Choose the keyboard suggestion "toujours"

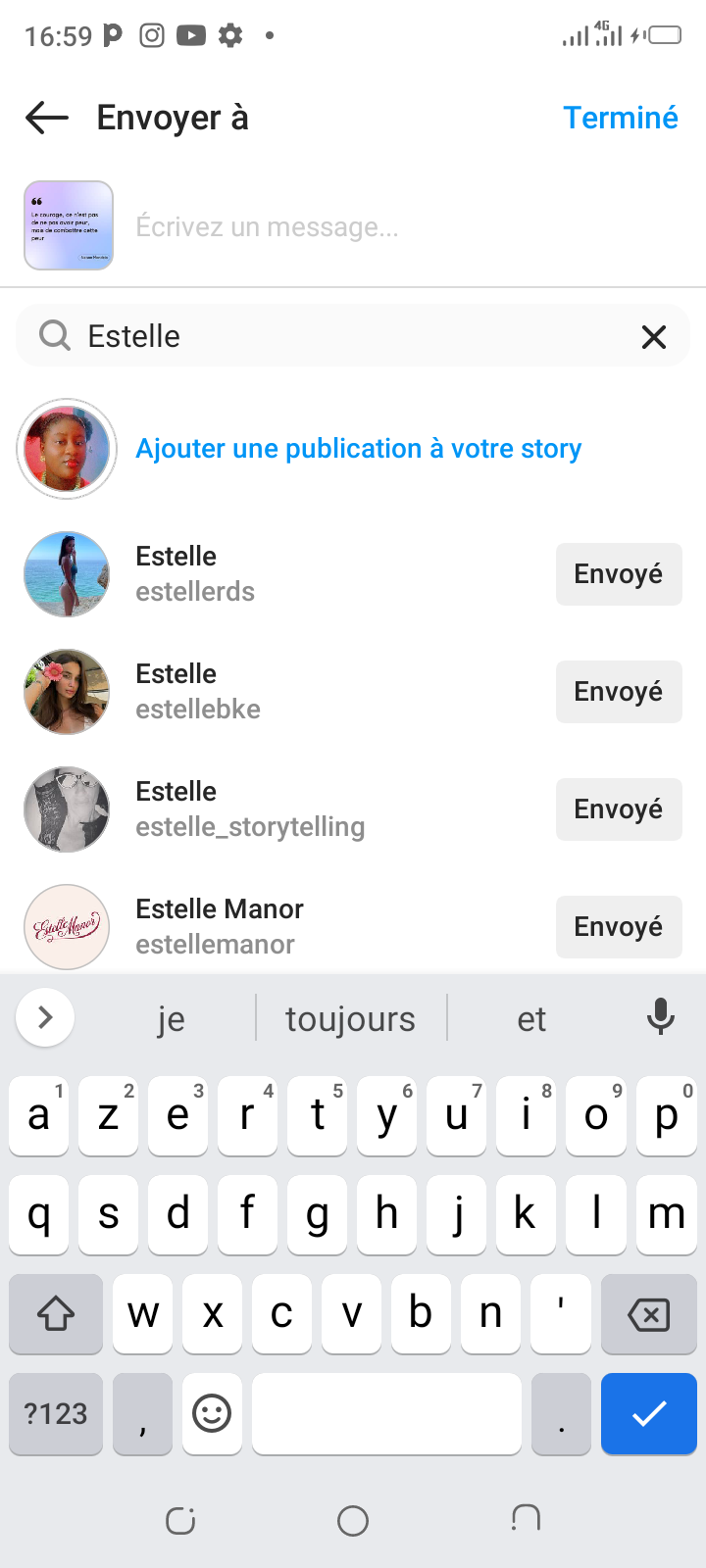pyautogui.click(x=350, y=1019)
